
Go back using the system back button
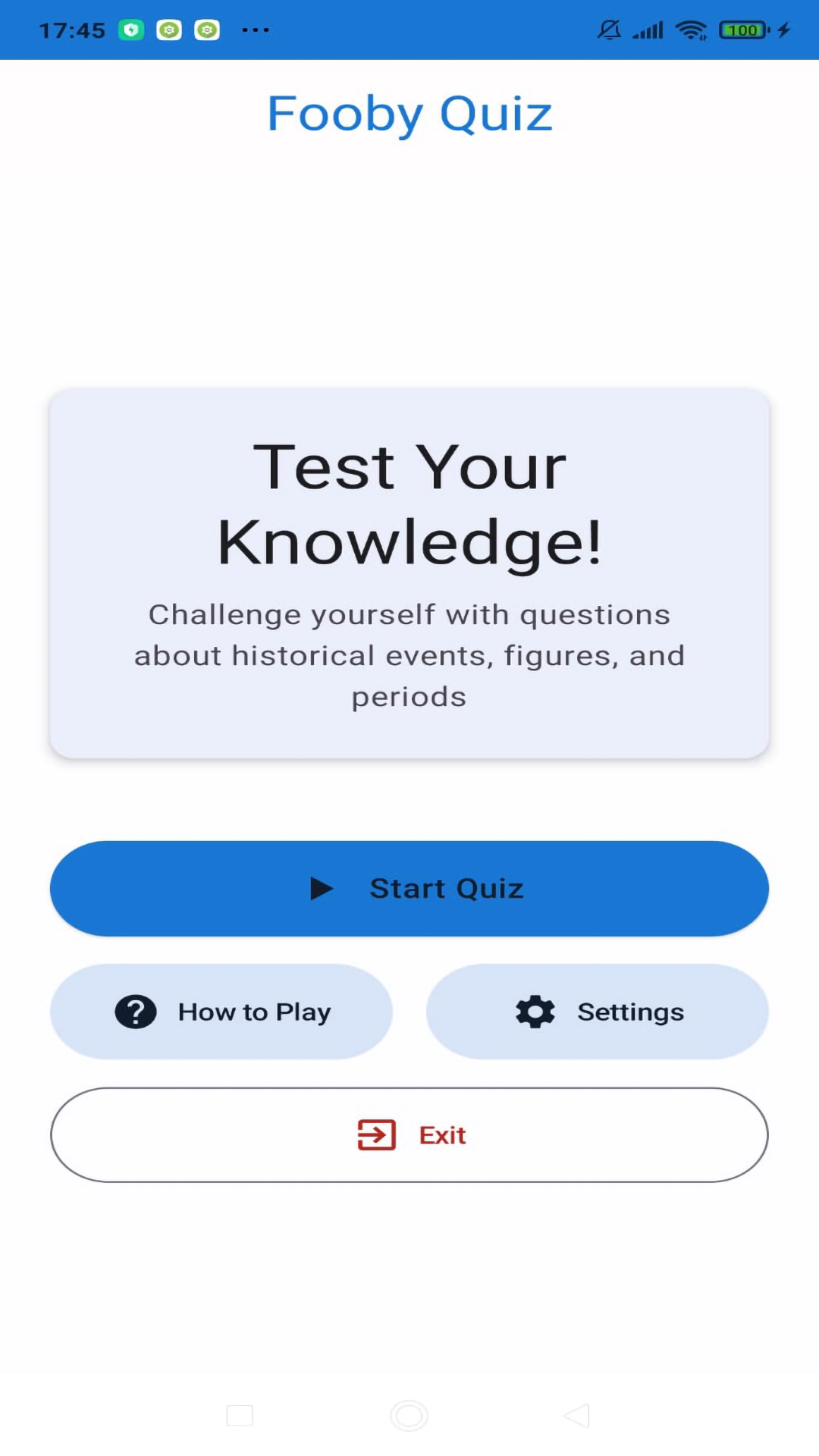point(577,1415)
